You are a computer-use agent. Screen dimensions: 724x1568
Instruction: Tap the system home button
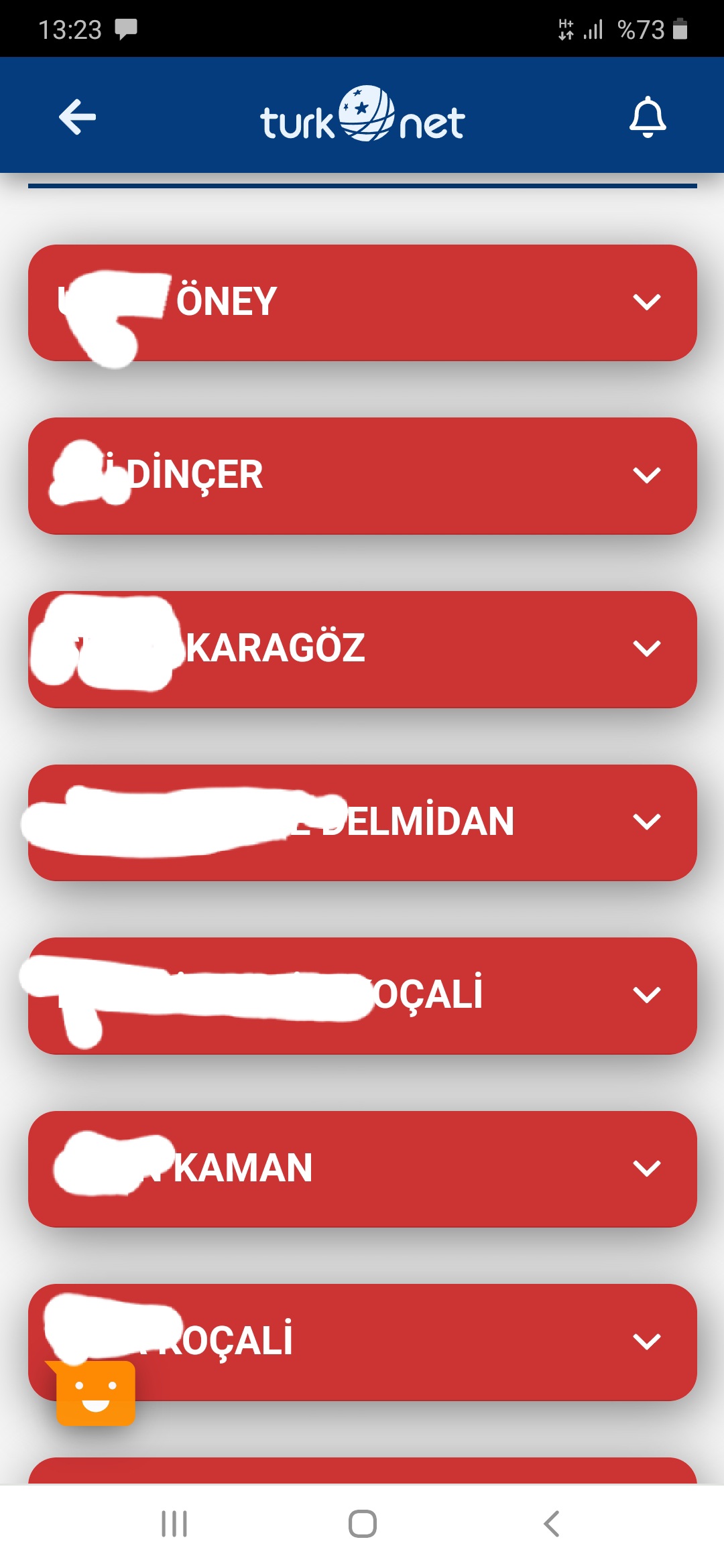click(x=362, y=1524)
